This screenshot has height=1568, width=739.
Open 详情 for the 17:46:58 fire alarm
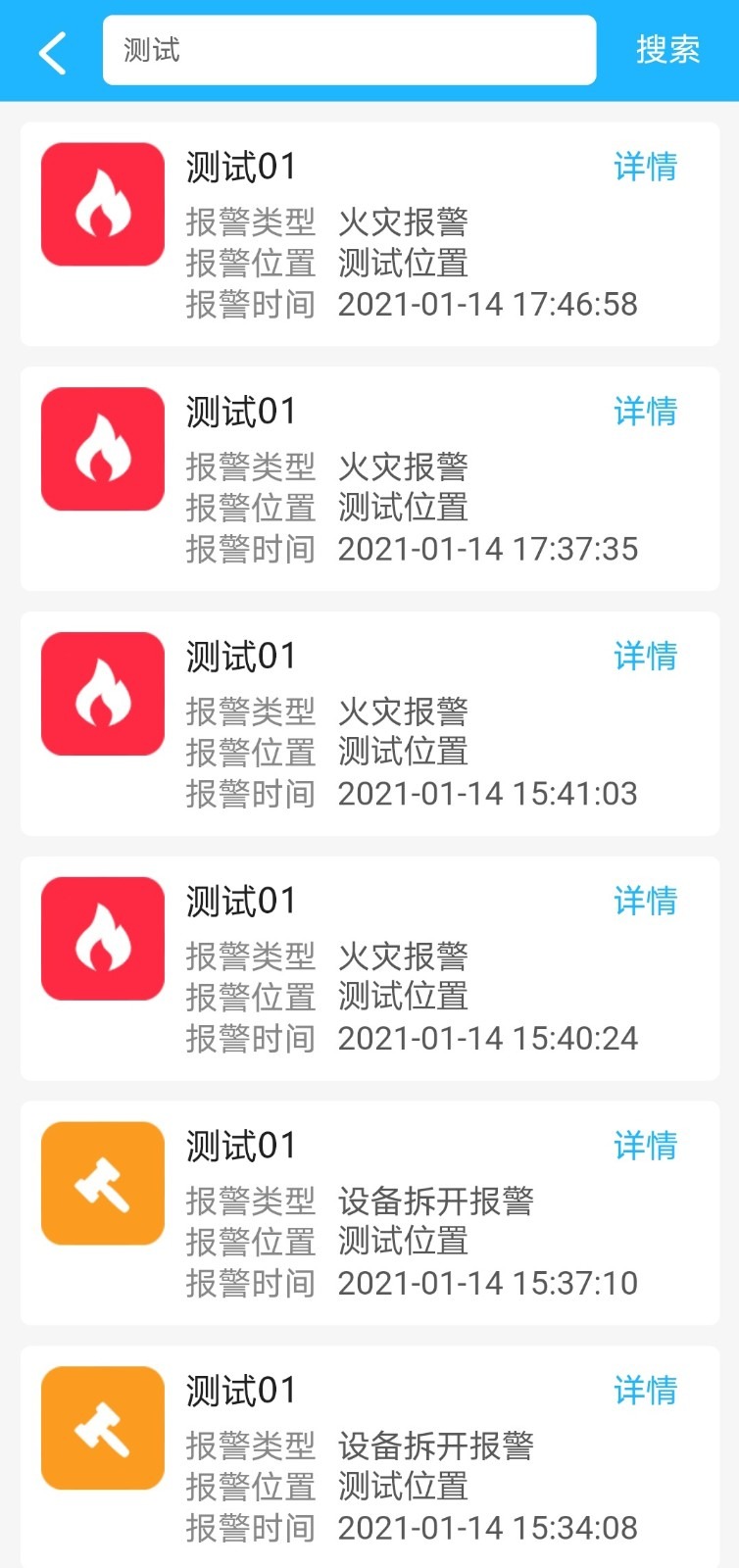(x=645, y=167)
